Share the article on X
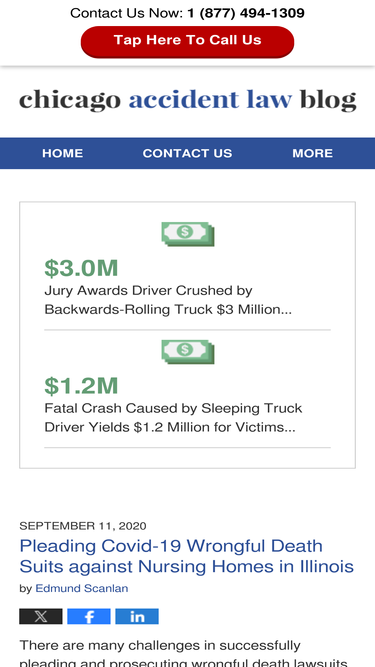 click(41, 616)
